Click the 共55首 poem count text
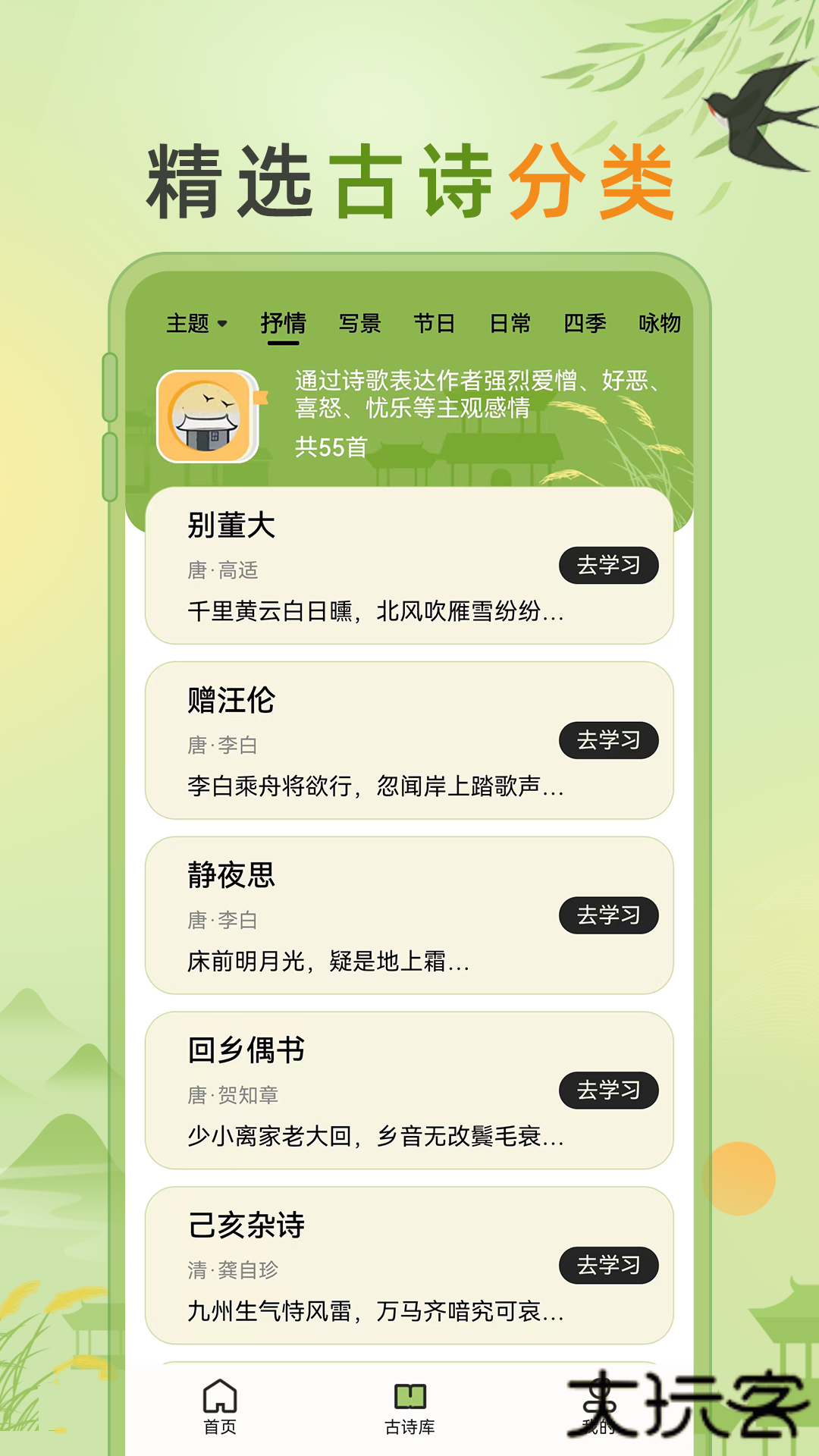Image resolution: width=819 pixels, height=1456 pixels. coord(331,447)
